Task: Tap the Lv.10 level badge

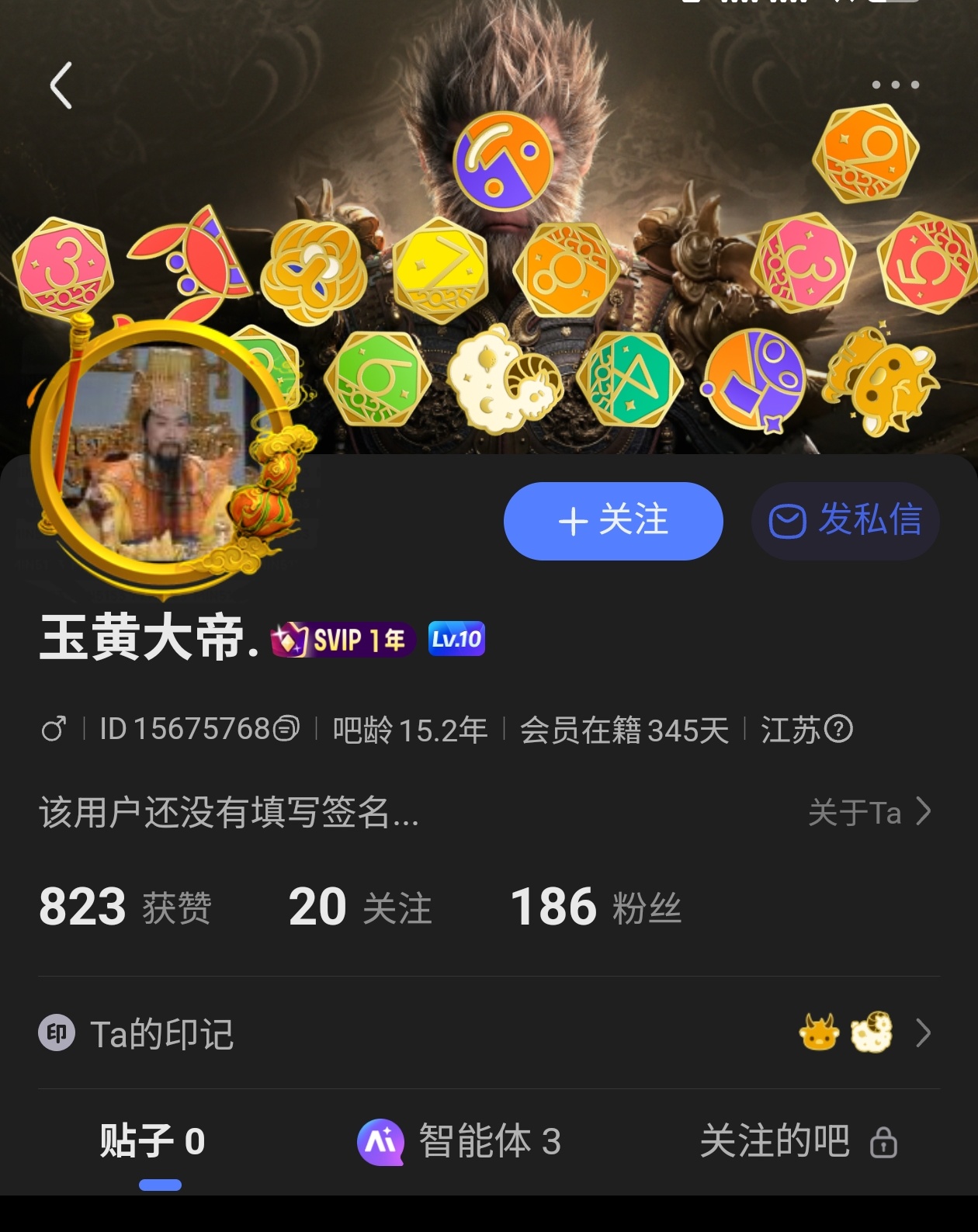Action: pos(456,639)
